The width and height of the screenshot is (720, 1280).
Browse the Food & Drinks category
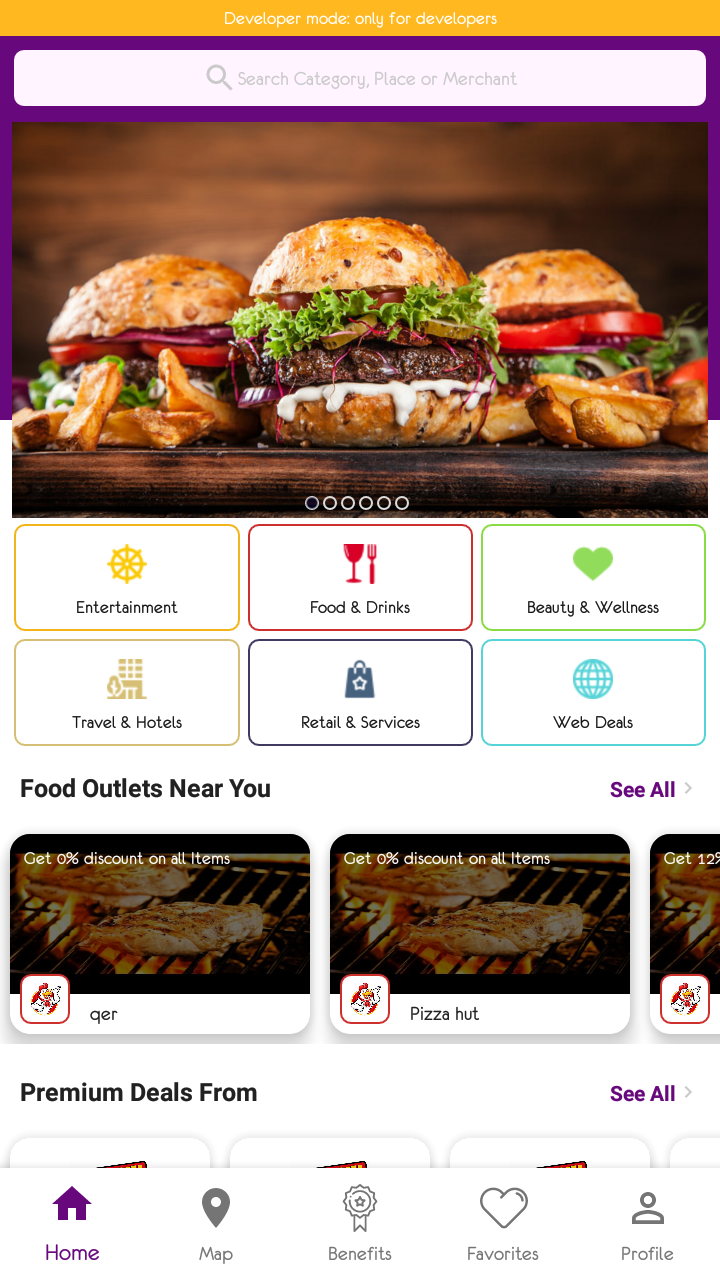click(x=360, y=578)
